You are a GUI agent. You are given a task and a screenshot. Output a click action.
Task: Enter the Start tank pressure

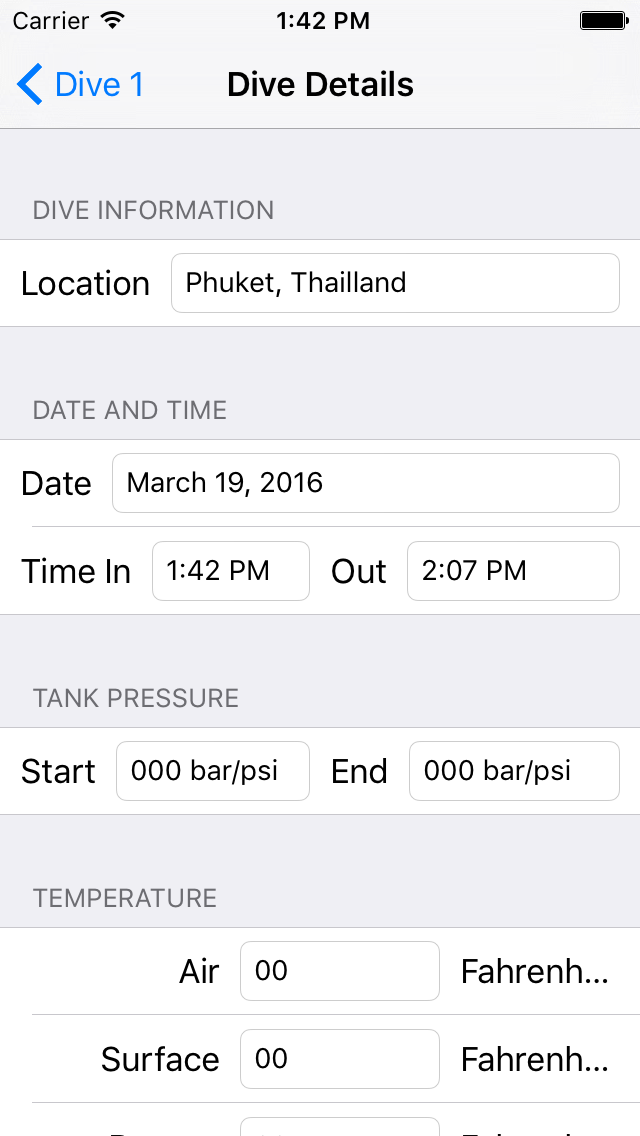pos(212,771)
